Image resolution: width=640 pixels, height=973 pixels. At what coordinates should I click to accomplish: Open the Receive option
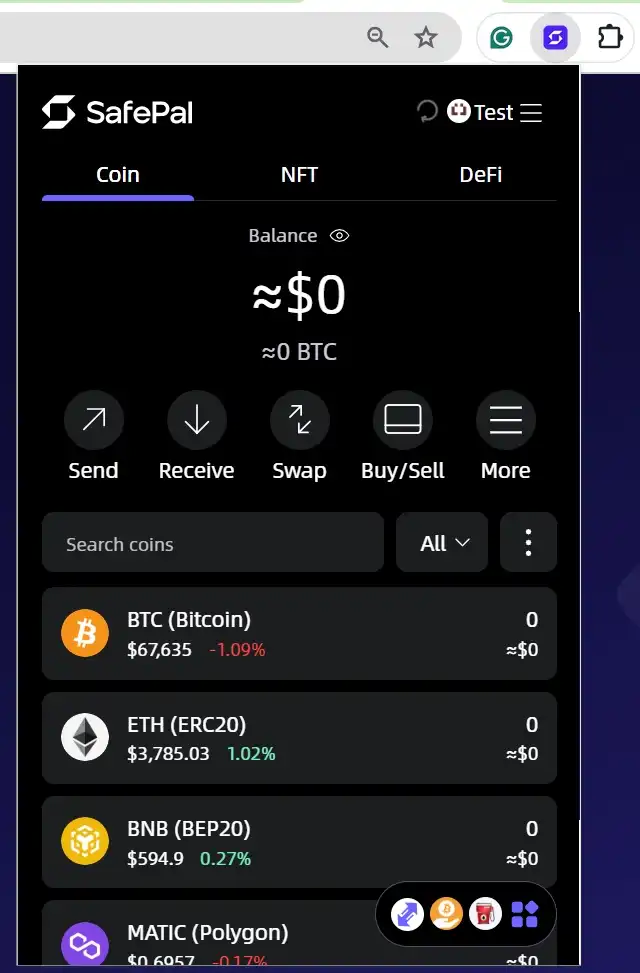197,420
